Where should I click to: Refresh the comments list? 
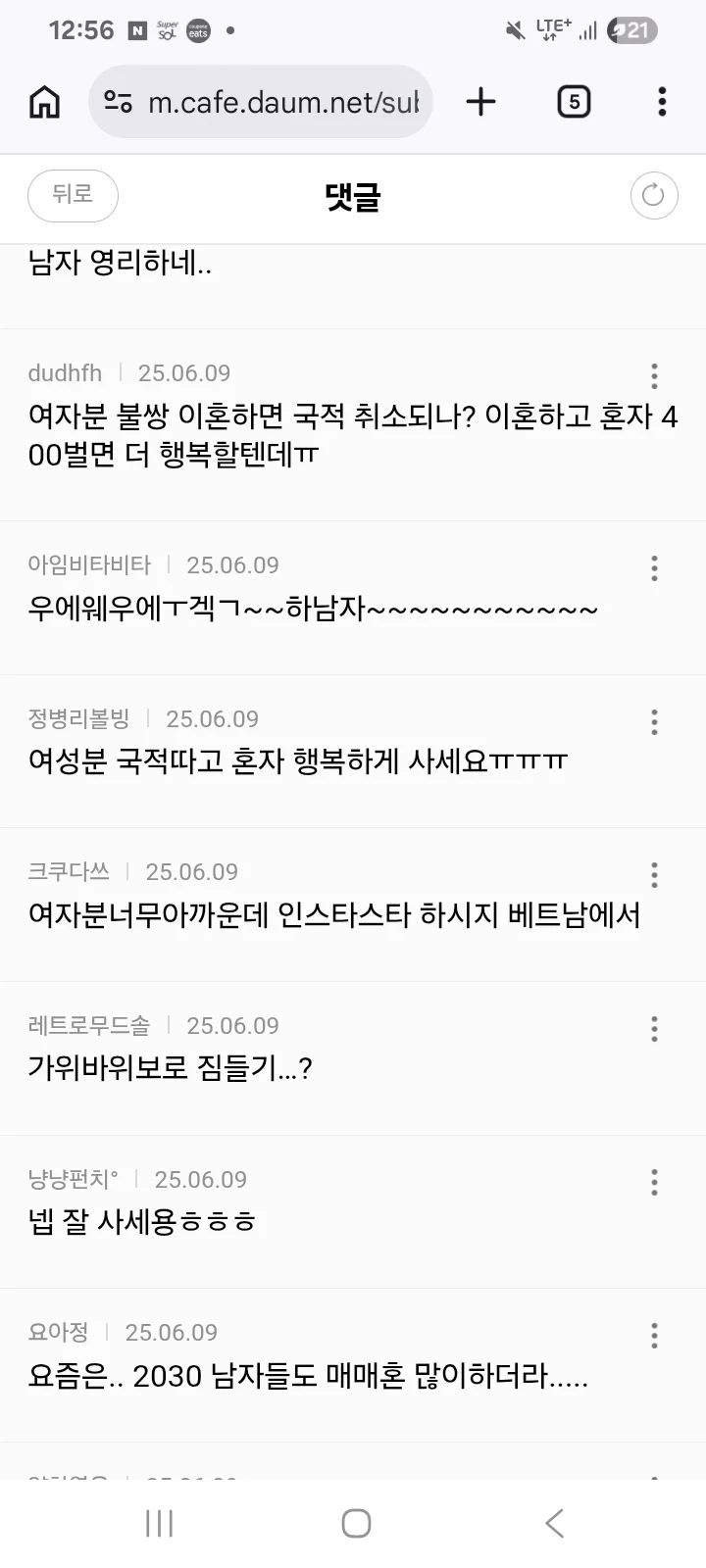[653, 196]
